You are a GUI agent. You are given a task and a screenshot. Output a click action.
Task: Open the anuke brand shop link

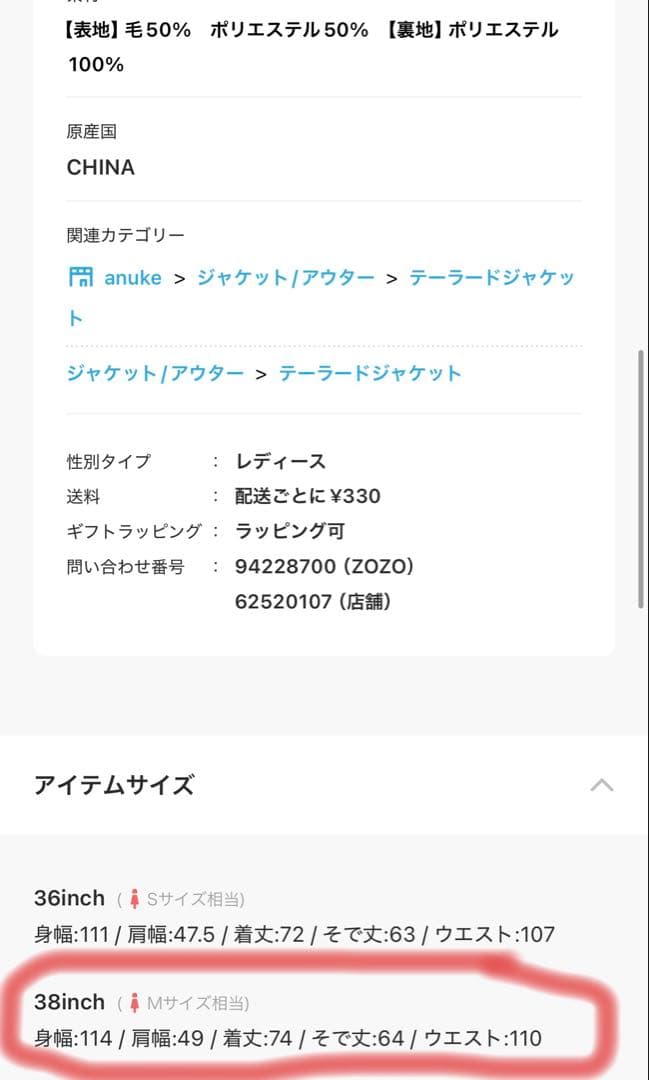pyautogui.click(x=131, y=278)
